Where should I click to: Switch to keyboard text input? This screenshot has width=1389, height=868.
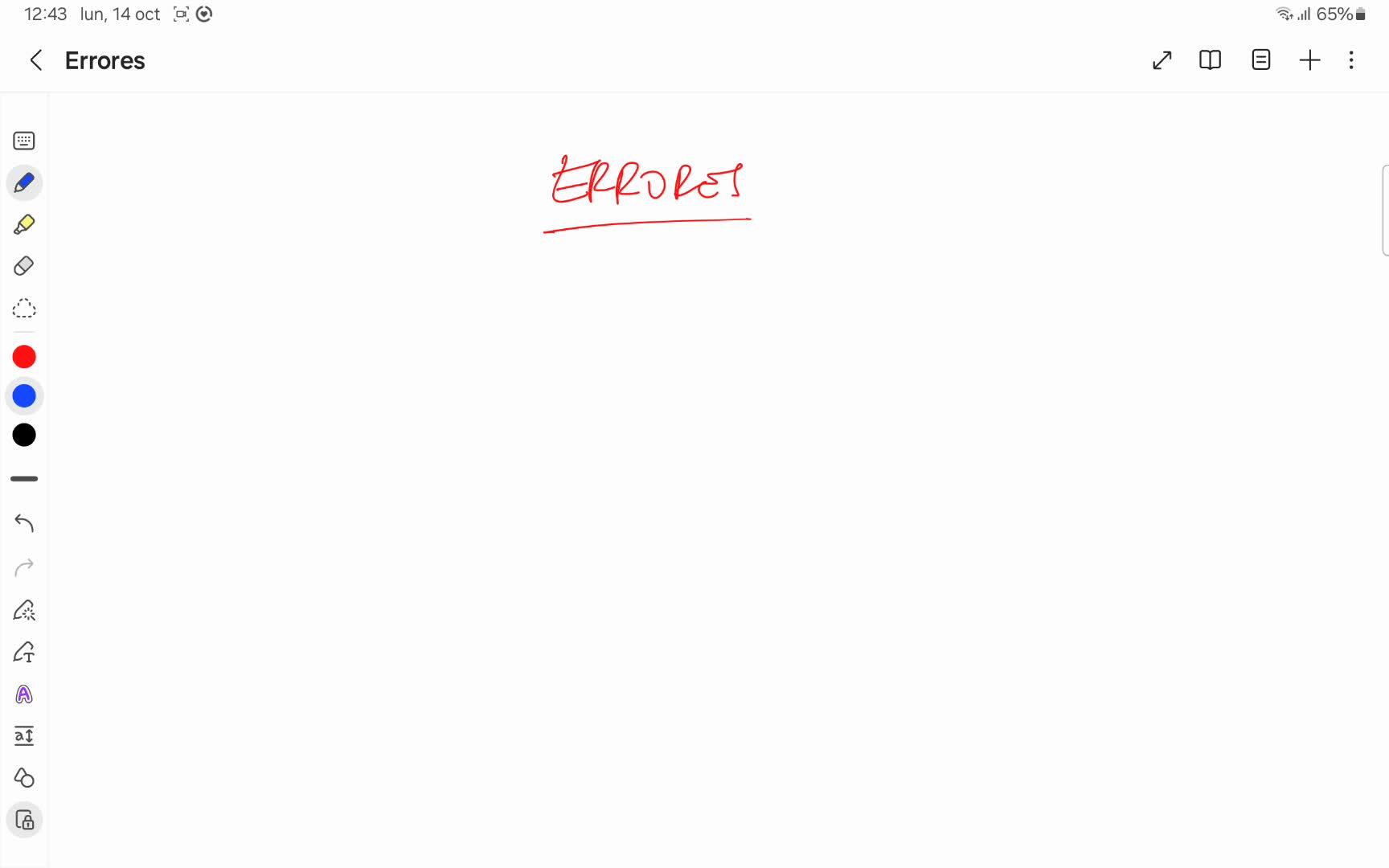point(24,141)
